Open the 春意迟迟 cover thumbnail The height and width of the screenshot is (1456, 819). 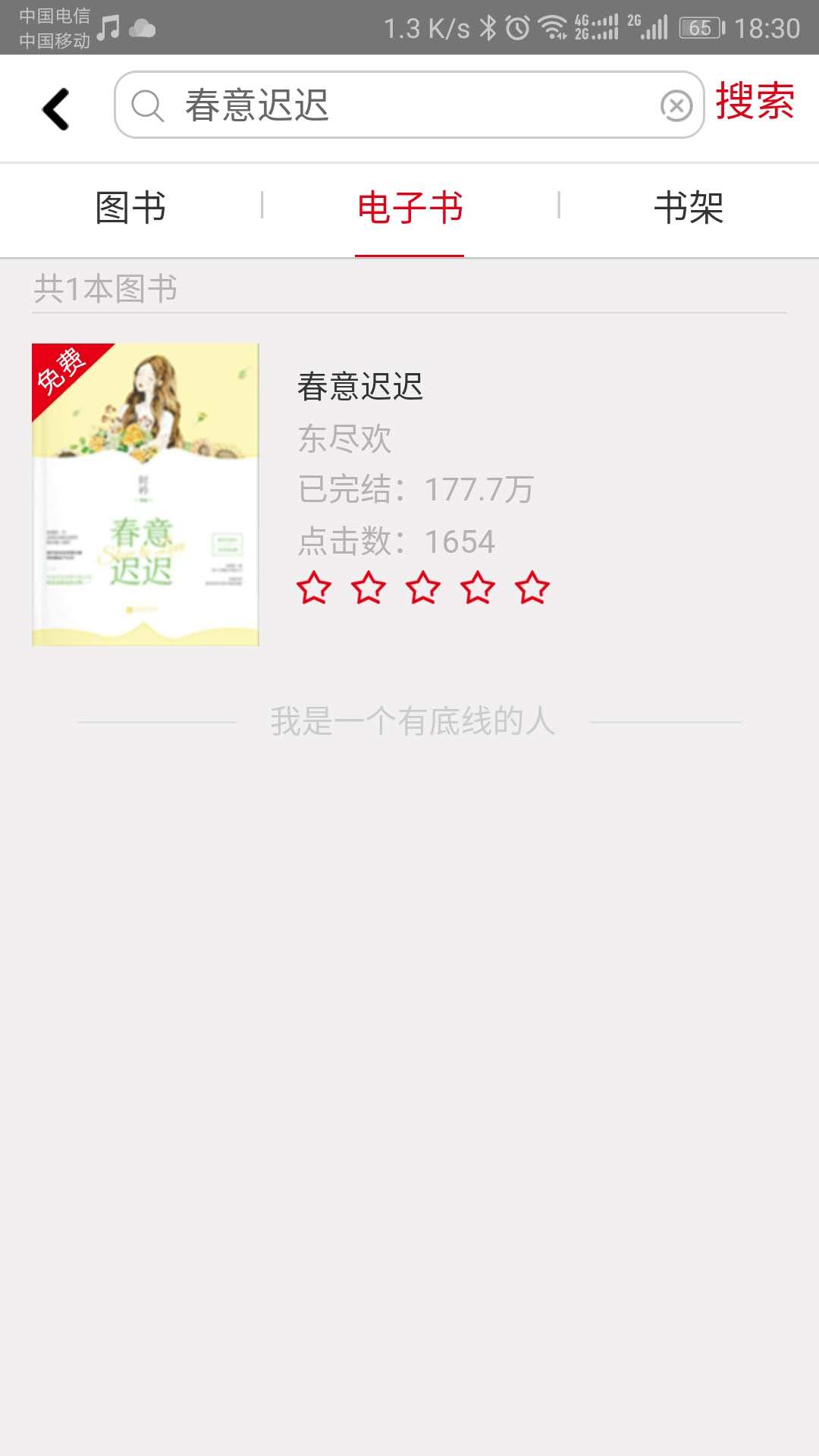tap(144, 494)
